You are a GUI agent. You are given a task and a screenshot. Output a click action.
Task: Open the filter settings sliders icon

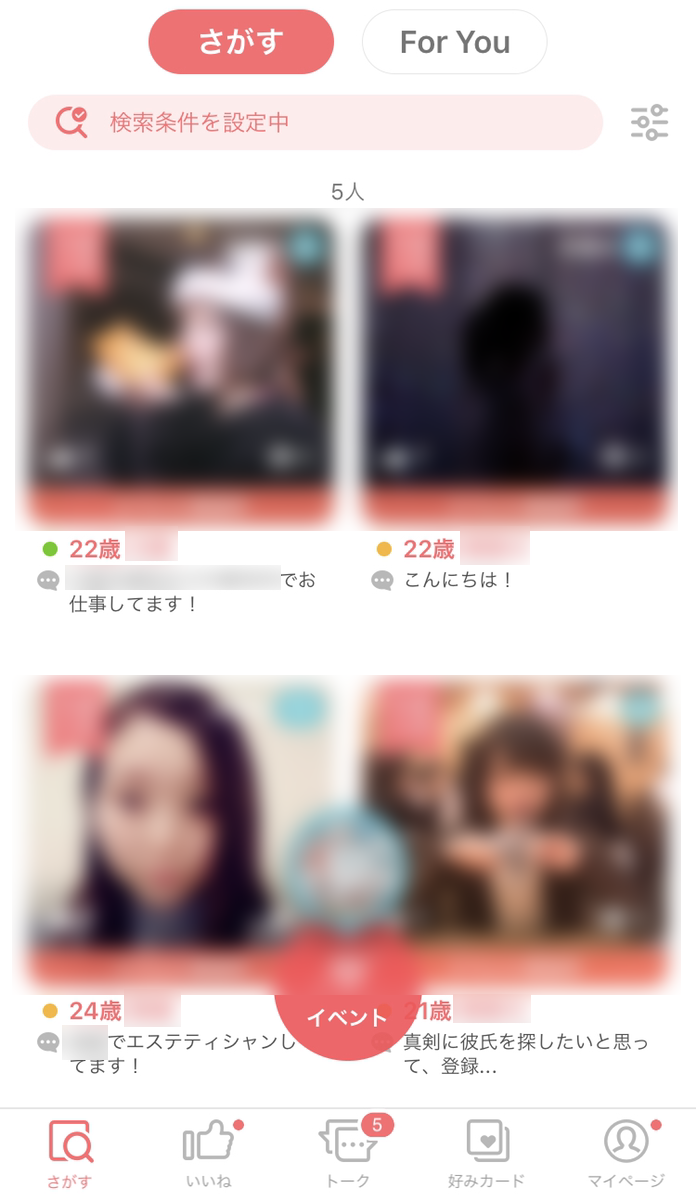(x=649, y=122)
